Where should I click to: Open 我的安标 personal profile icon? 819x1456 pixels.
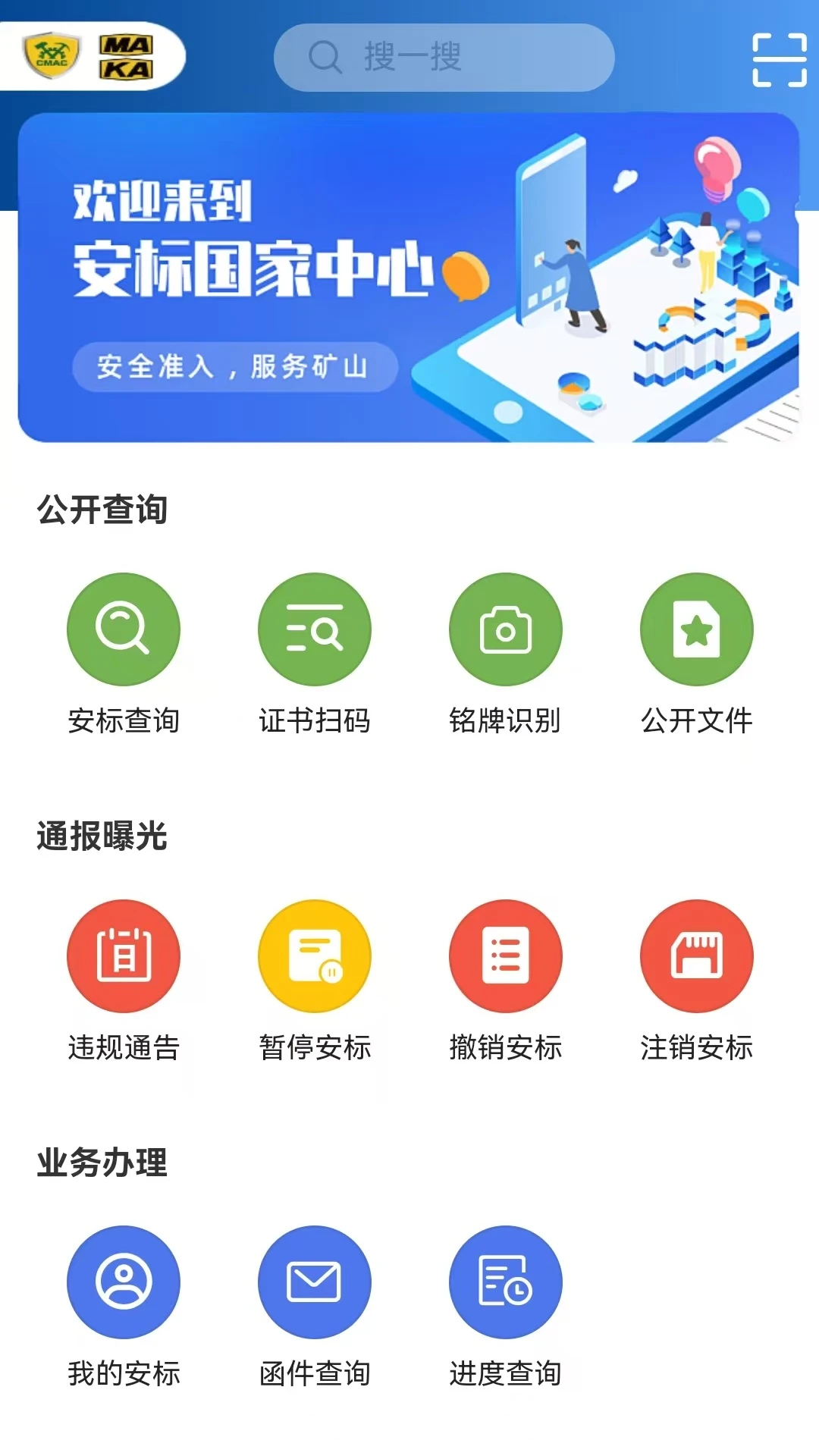124,1281
